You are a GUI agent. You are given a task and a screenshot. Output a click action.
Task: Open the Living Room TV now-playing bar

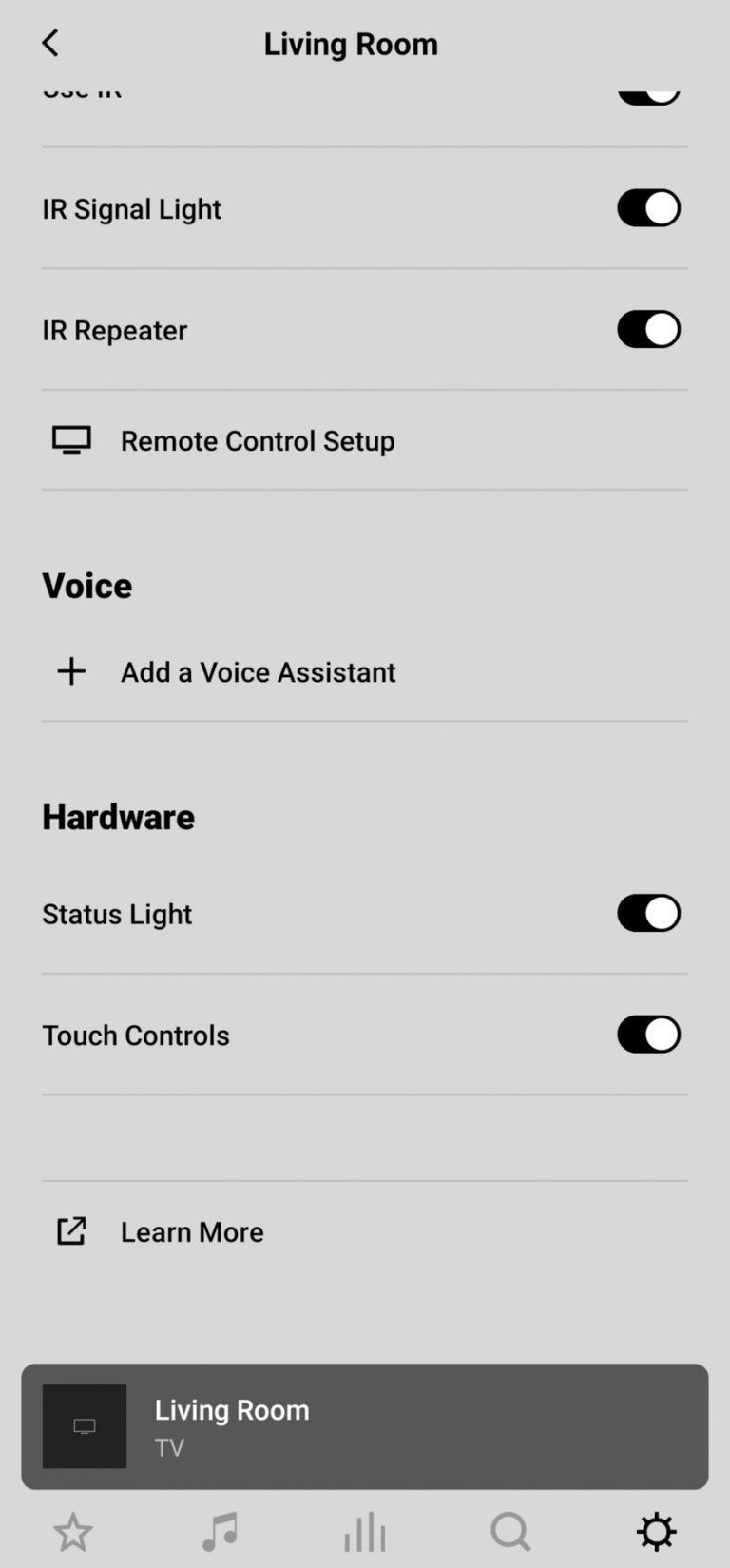click(x=365, y=1426)
